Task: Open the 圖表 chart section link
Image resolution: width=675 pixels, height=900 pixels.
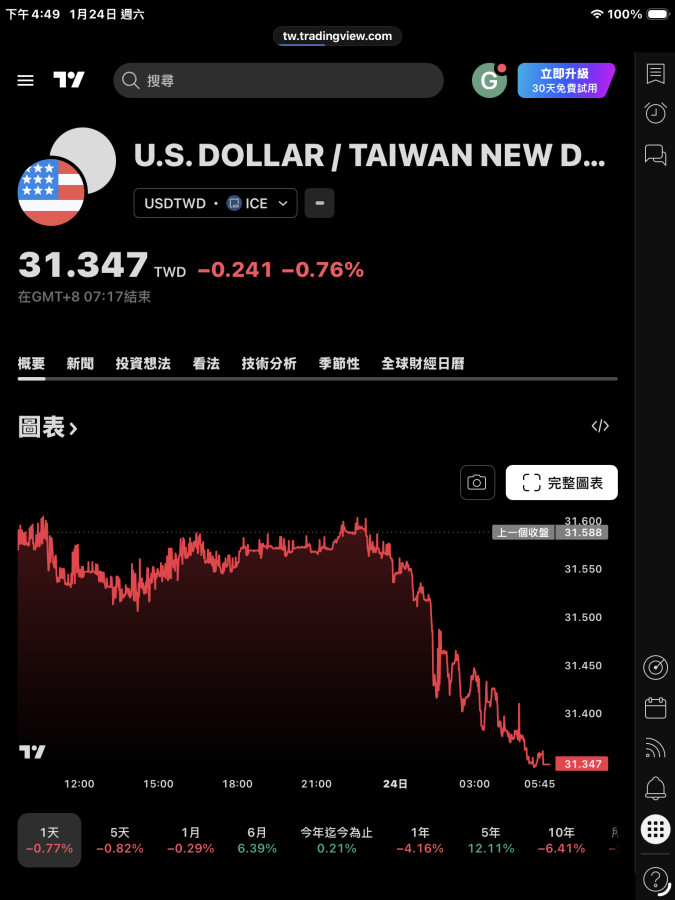Action: pos(48,427)
